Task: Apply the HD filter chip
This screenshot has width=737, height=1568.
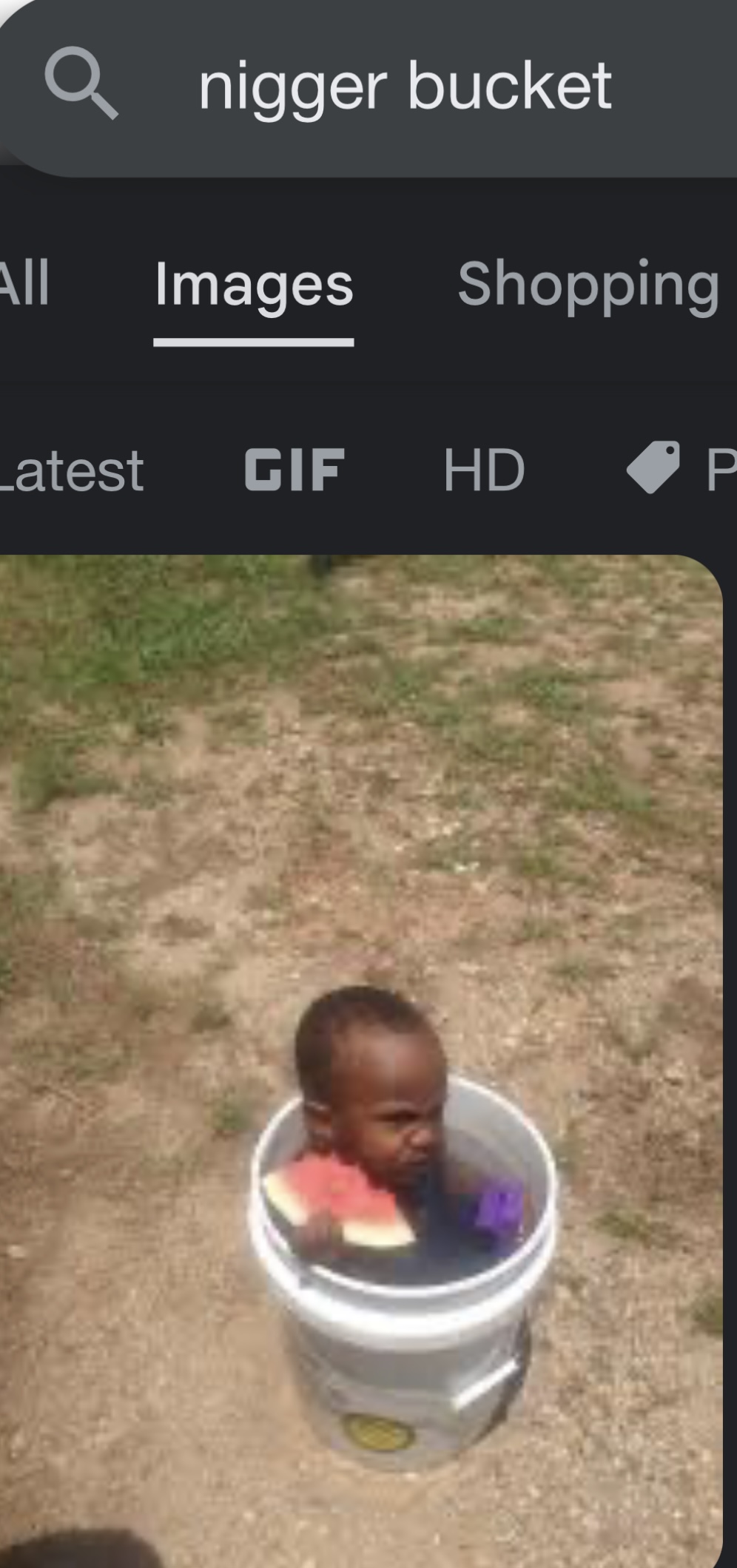Action: tap(484, 470)
